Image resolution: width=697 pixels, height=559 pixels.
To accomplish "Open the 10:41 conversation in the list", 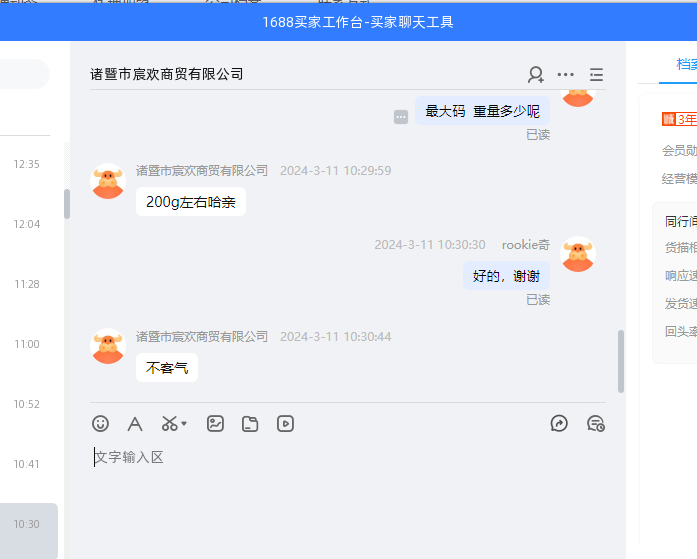I will click(x=28, y=464).
